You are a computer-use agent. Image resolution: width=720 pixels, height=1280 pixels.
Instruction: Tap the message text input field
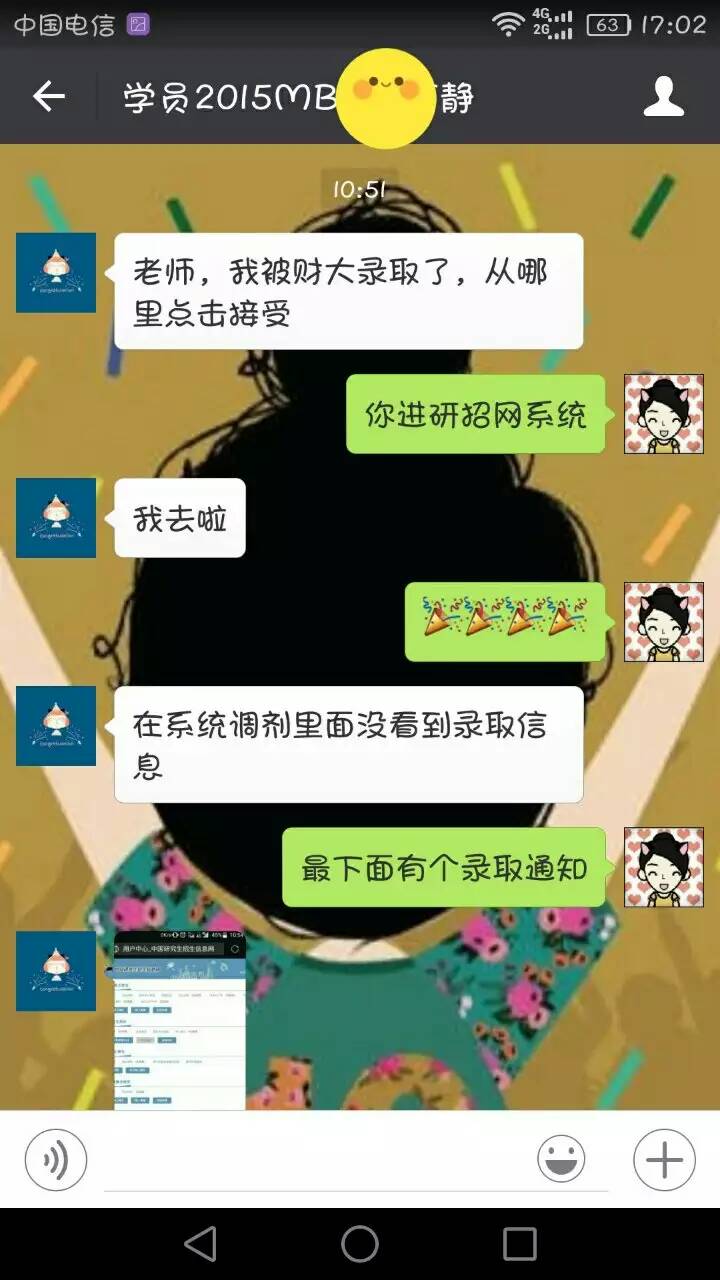pyautogui.click(x=310, y=1160)
